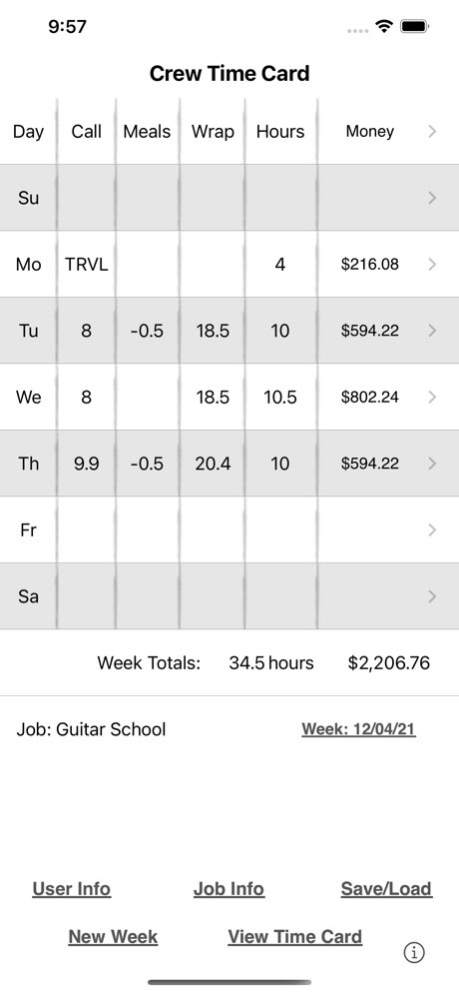The image size is (459, 994).
Task: Open the info icon
Action: pos(414,952)
